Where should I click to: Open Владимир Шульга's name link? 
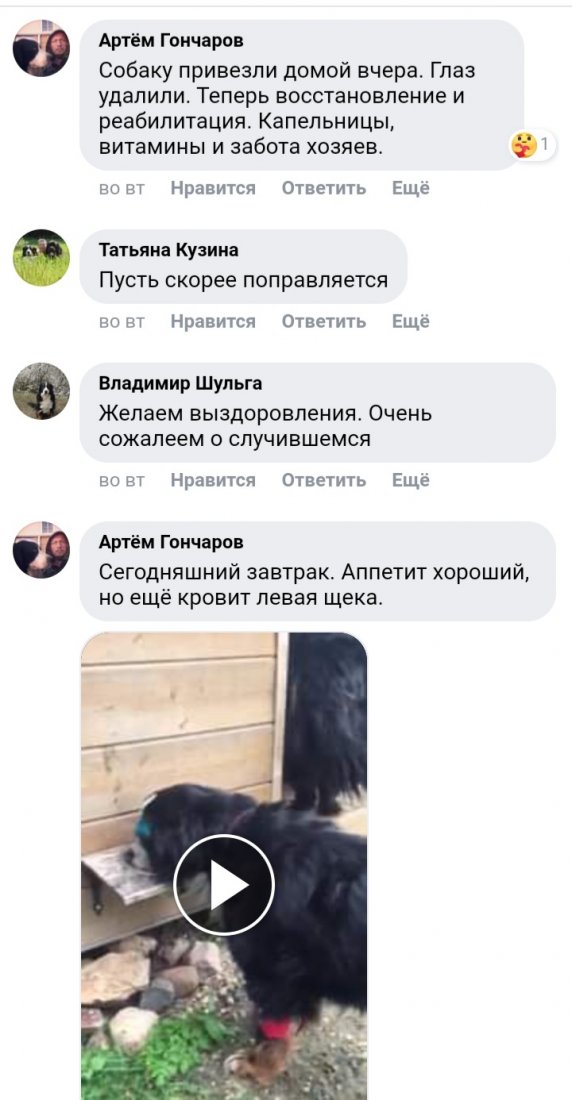pos(180,384)
